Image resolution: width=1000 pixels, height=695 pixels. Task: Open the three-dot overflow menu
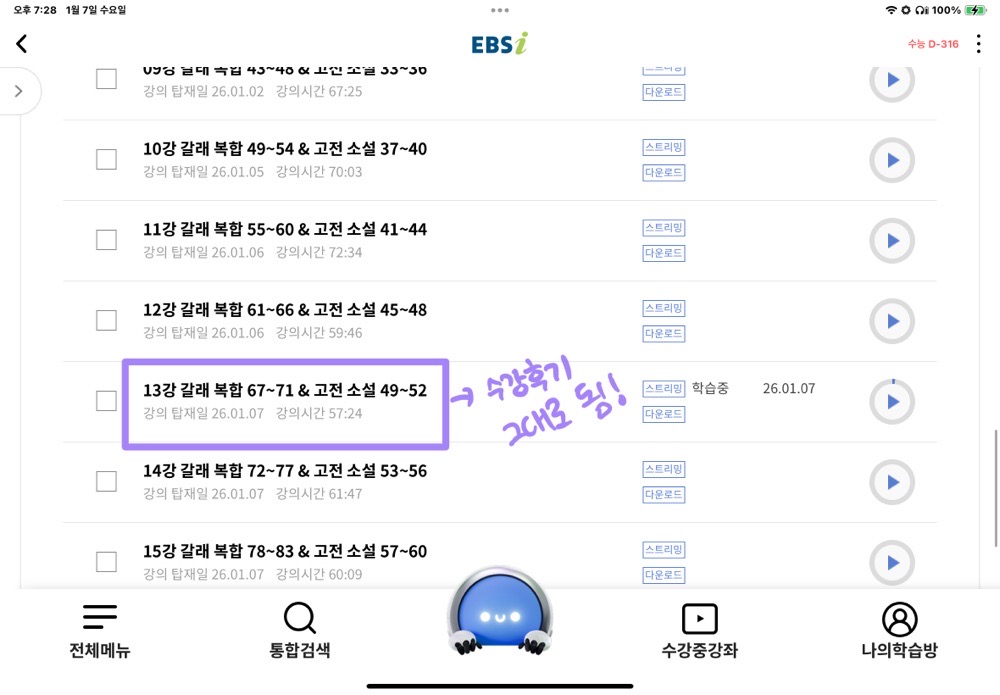pyautogui.click(x=978, y=44)
